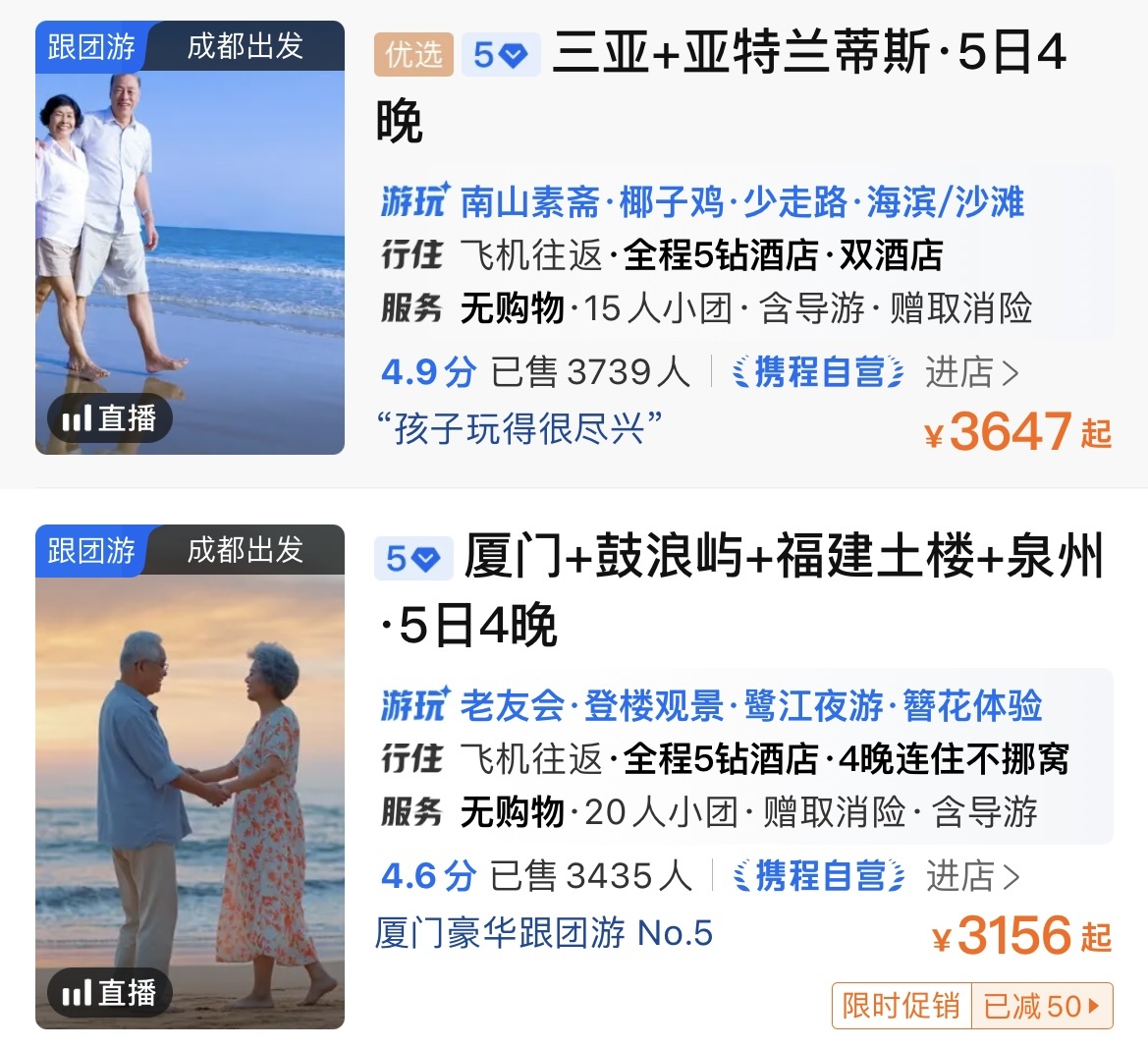Screen dimensions: 1148x1049
Task: Tap 进店 link on the 三亚 tour
Action: 971,372
